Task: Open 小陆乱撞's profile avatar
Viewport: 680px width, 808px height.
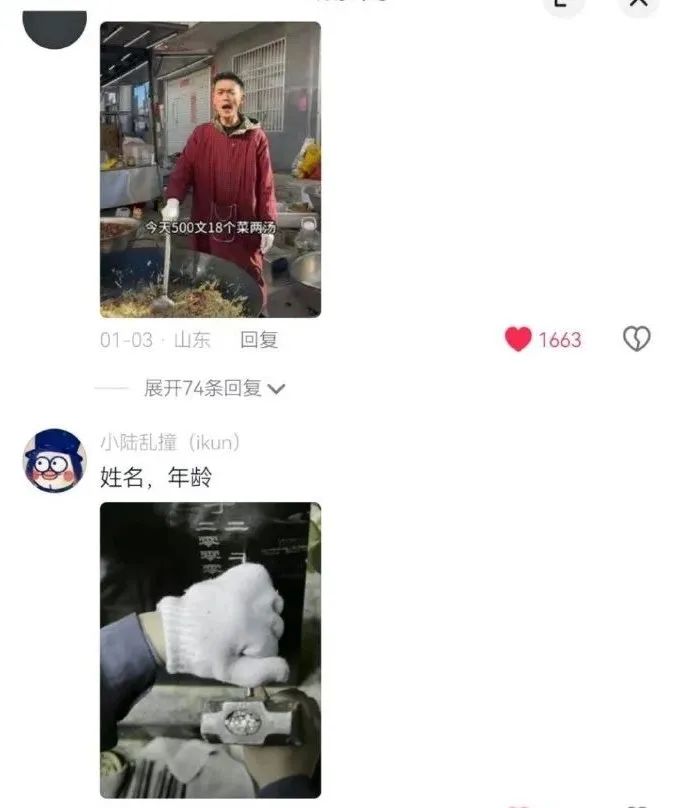Action: pyautogui.click(x=54, y=460)
